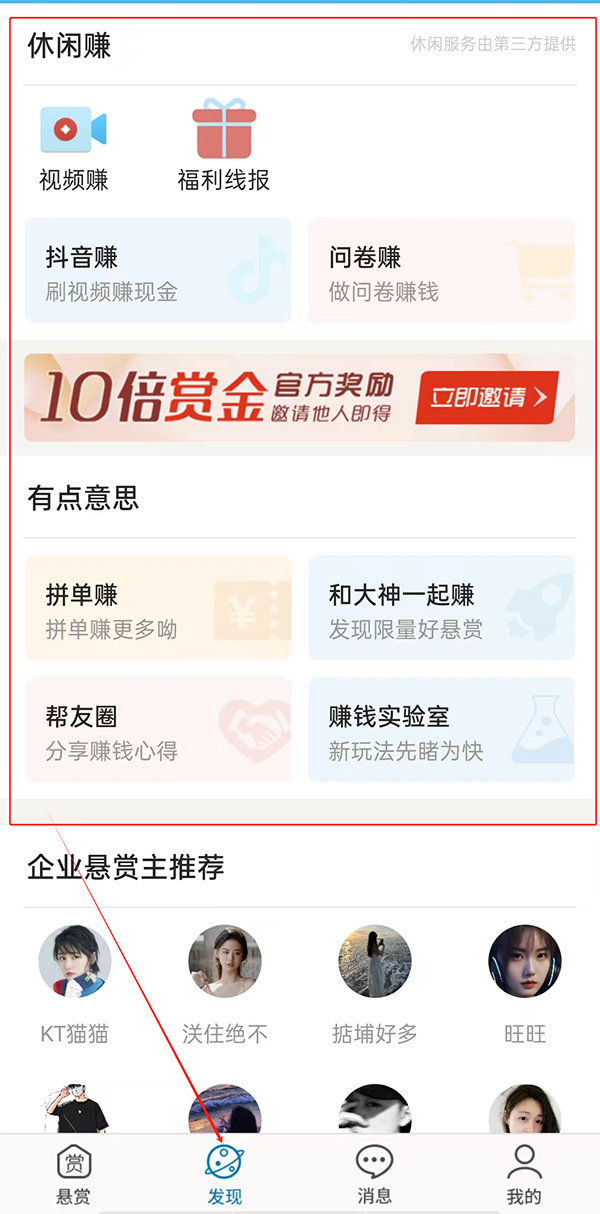The image size is (600, 1214).
Task: Open the 帮友圈 card
Action: (x=158, y=730)
